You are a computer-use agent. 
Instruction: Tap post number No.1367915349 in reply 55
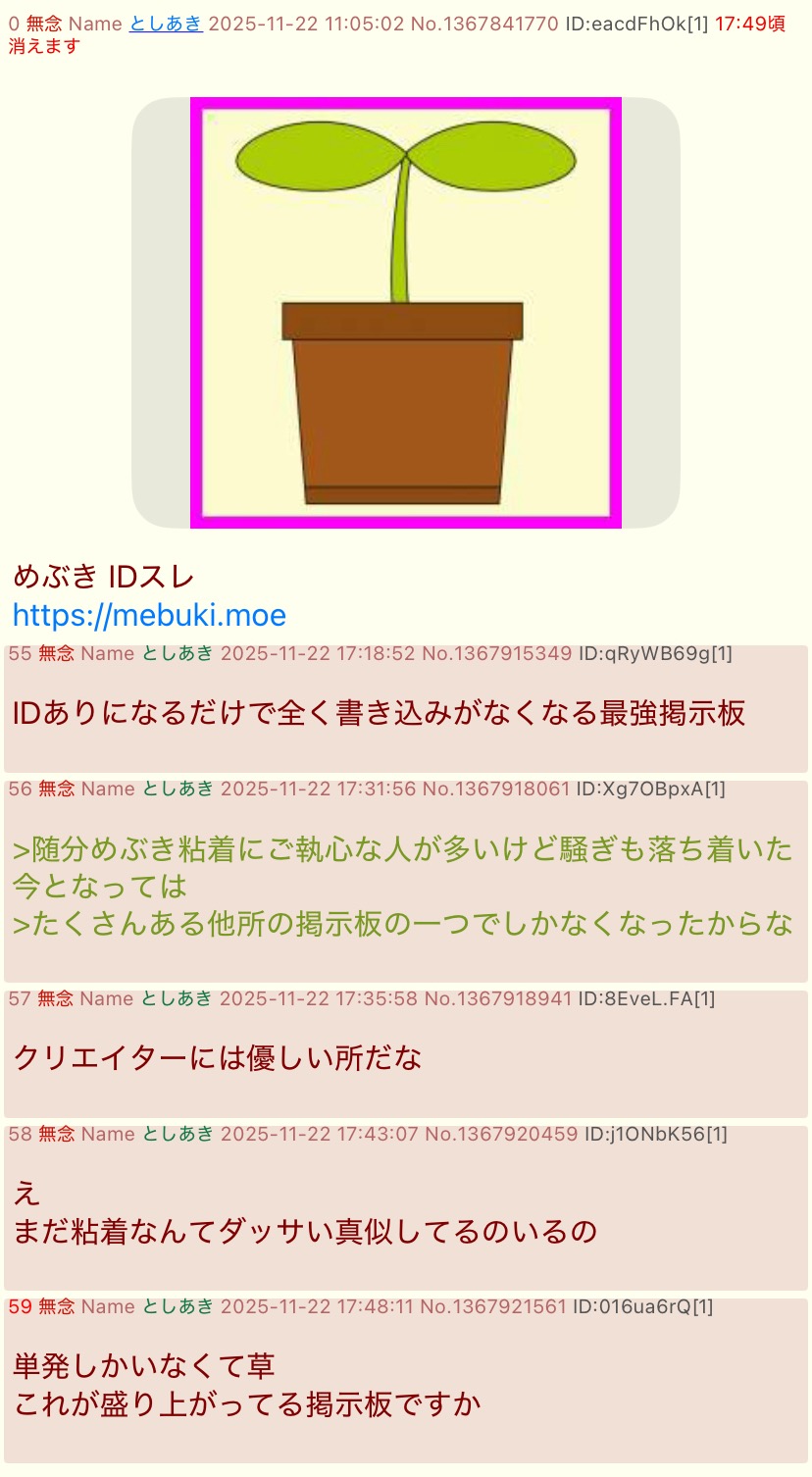(x=496, y=654)
